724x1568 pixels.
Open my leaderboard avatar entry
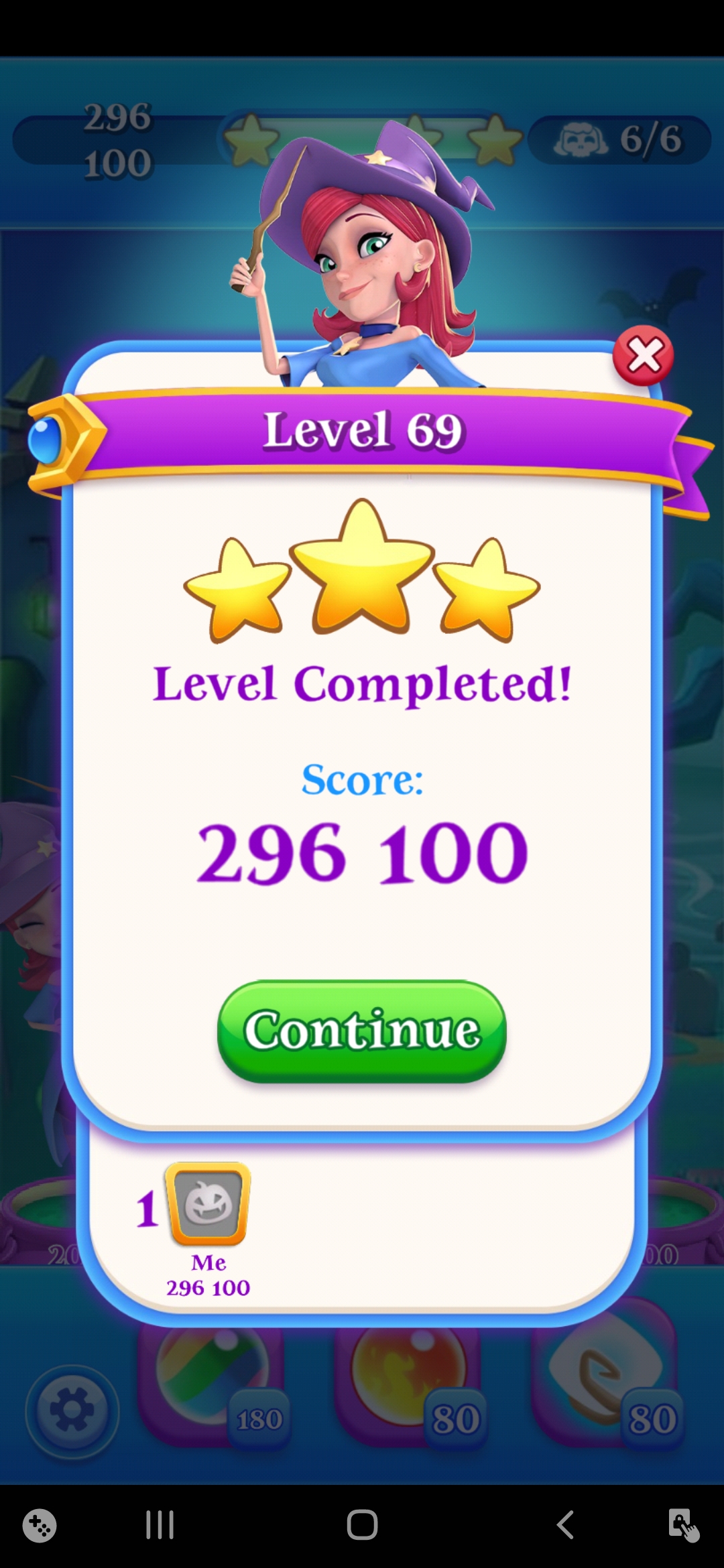coord(208,1204)
